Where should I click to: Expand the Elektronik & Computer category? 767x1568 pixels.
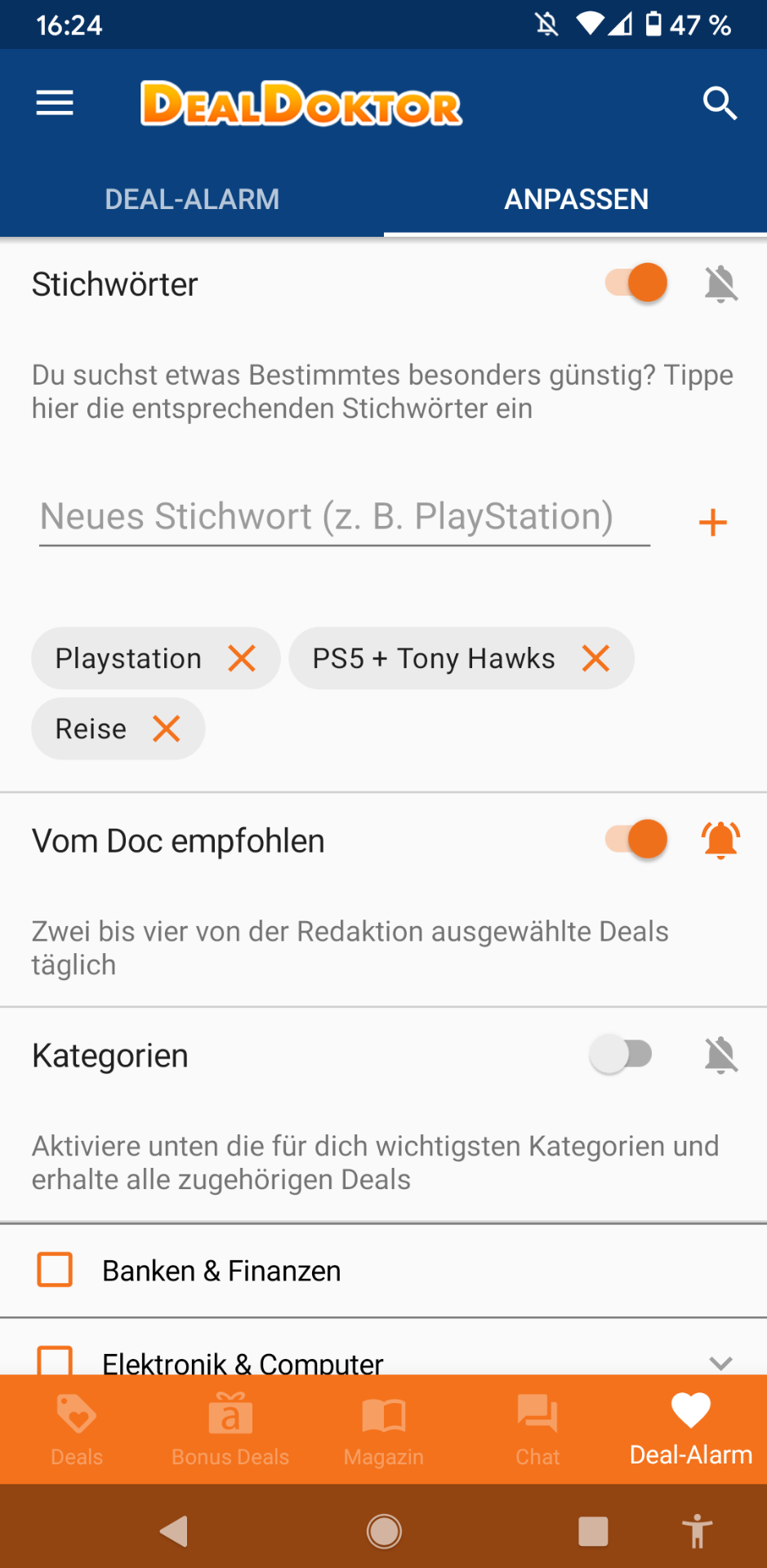point(720,1362)
